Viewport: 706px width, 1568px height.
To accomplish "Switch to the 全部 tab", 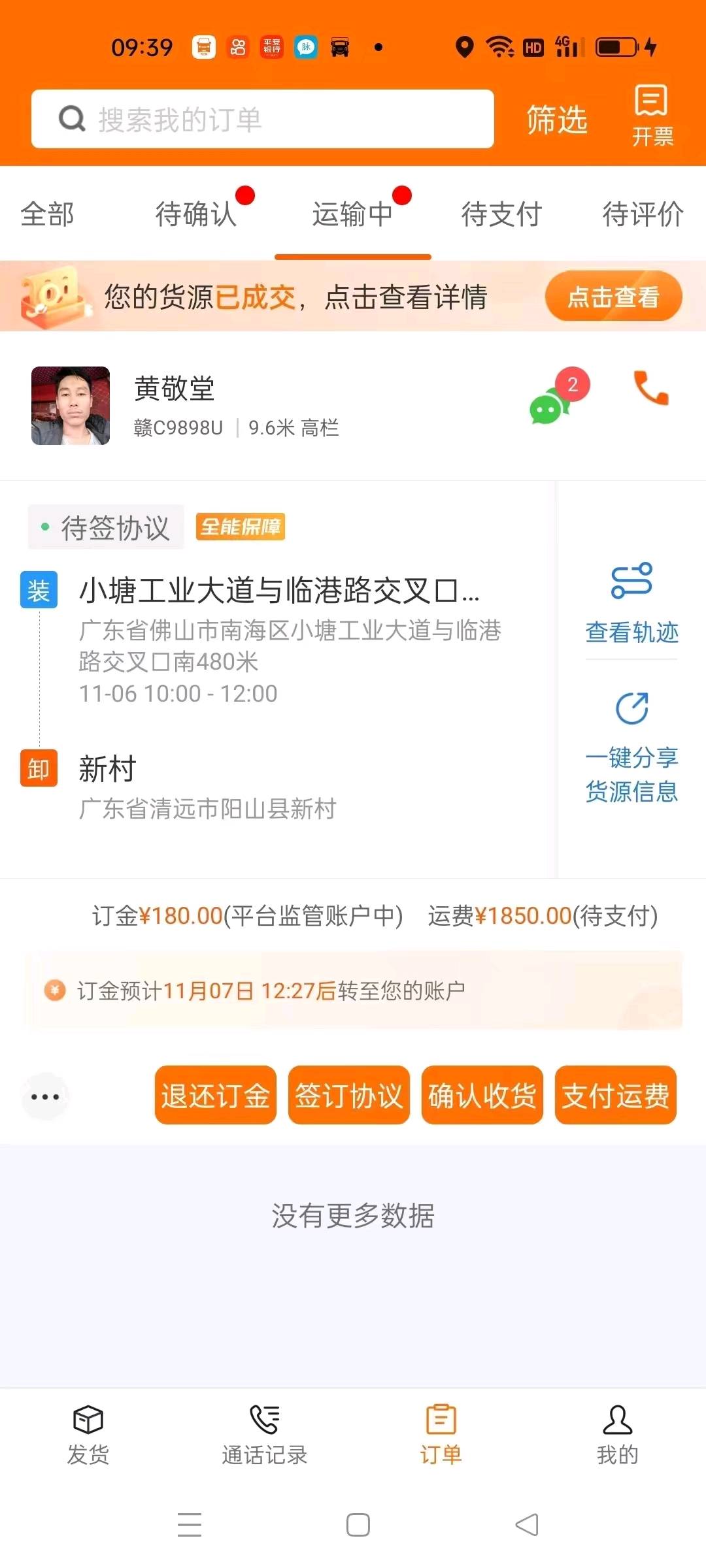I will pos(47,214).
